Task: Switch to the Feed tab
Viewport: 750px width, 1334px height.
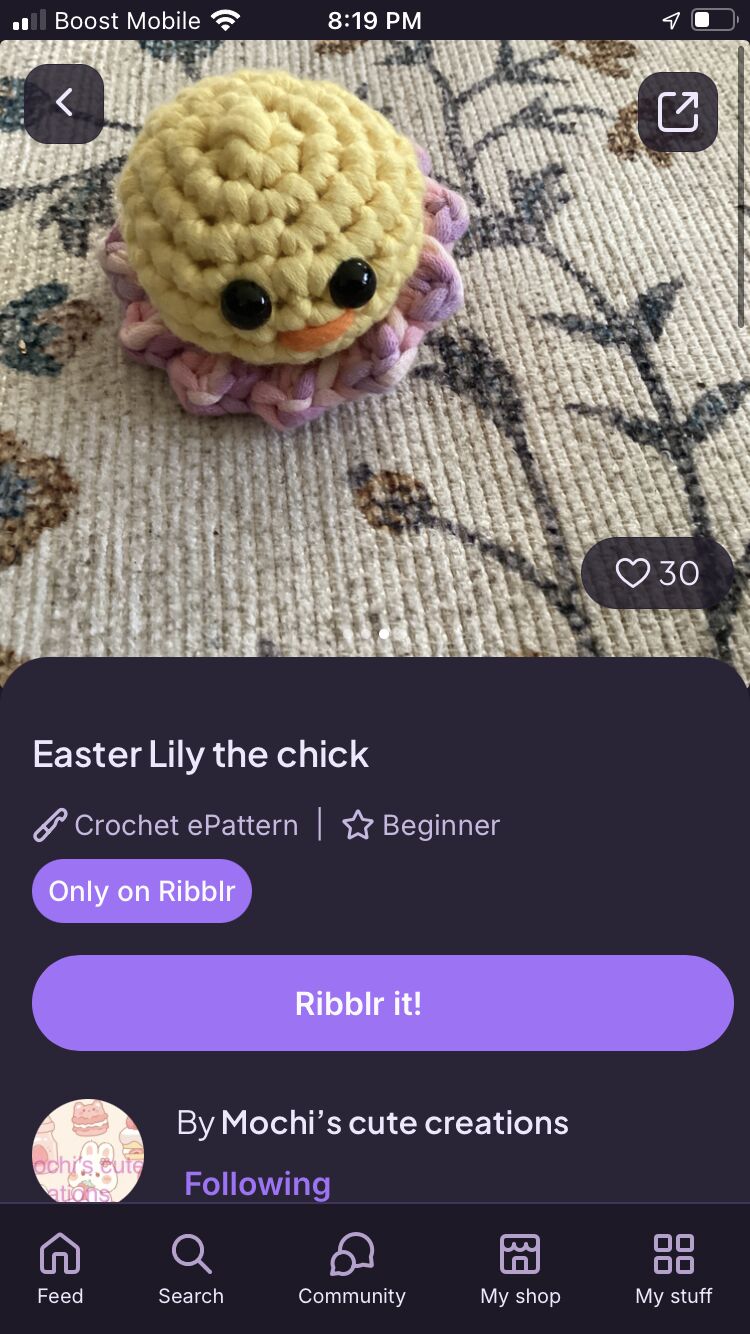Action: (60, 1269)
